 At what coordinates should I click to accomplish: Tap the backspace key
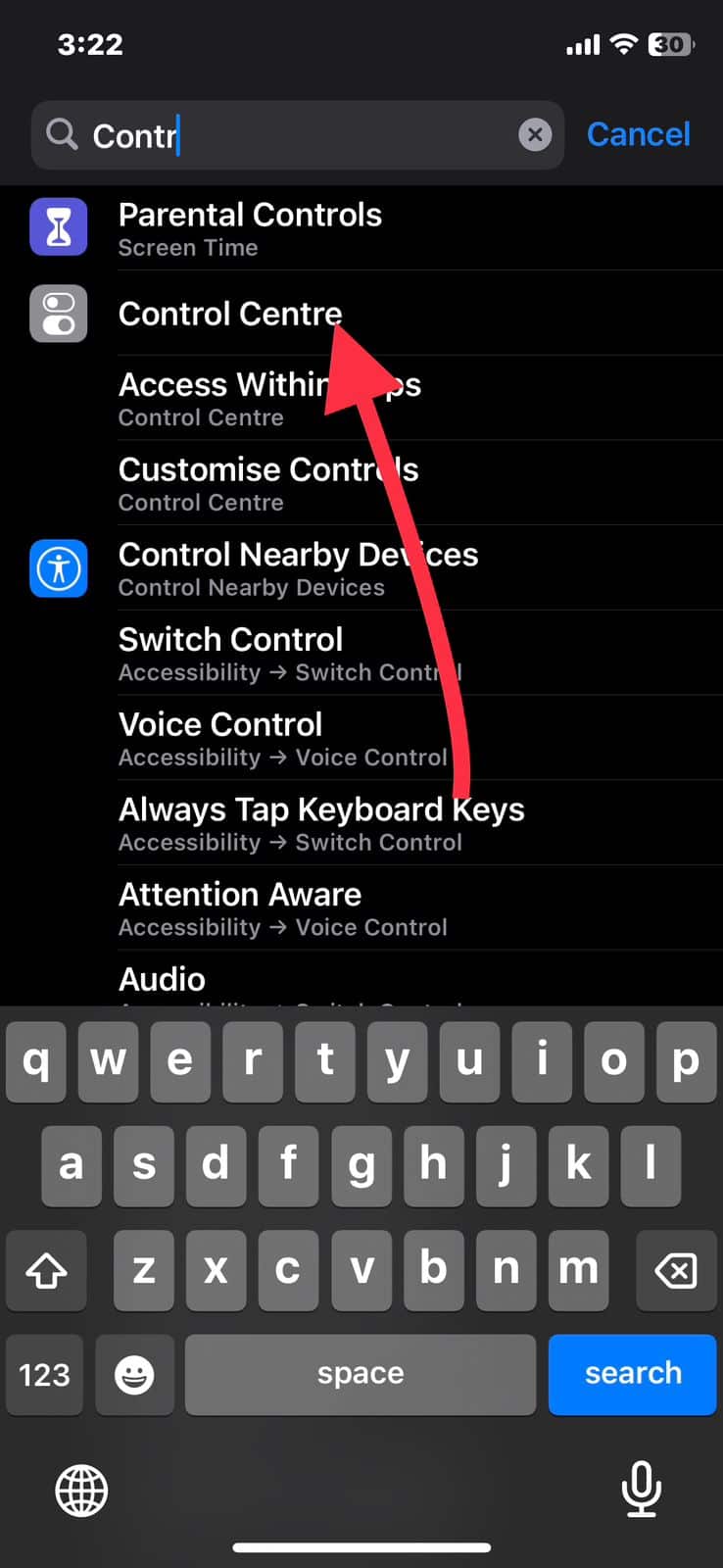(x=676, y=1270)
